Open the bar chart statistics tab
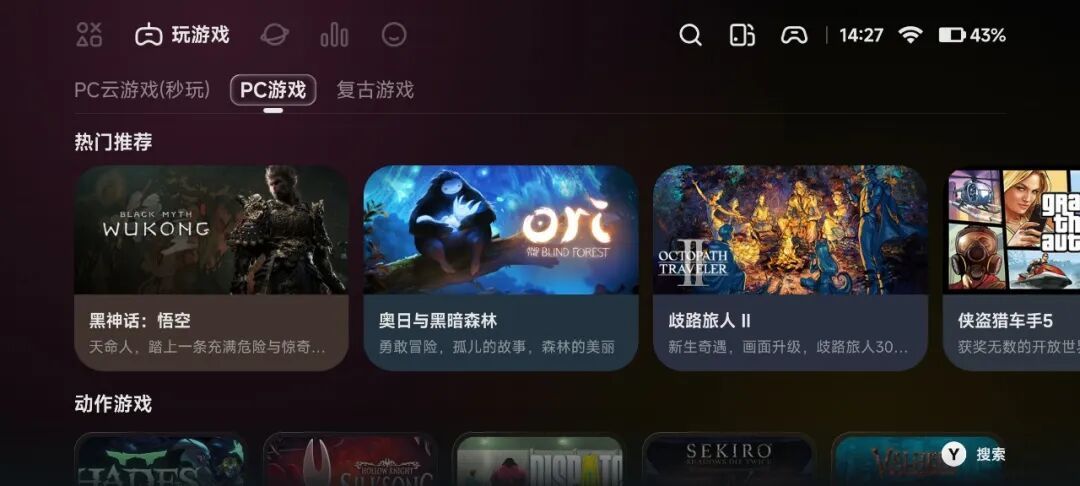The width and height of the screenshot is (1080, 486). [334, 34]
